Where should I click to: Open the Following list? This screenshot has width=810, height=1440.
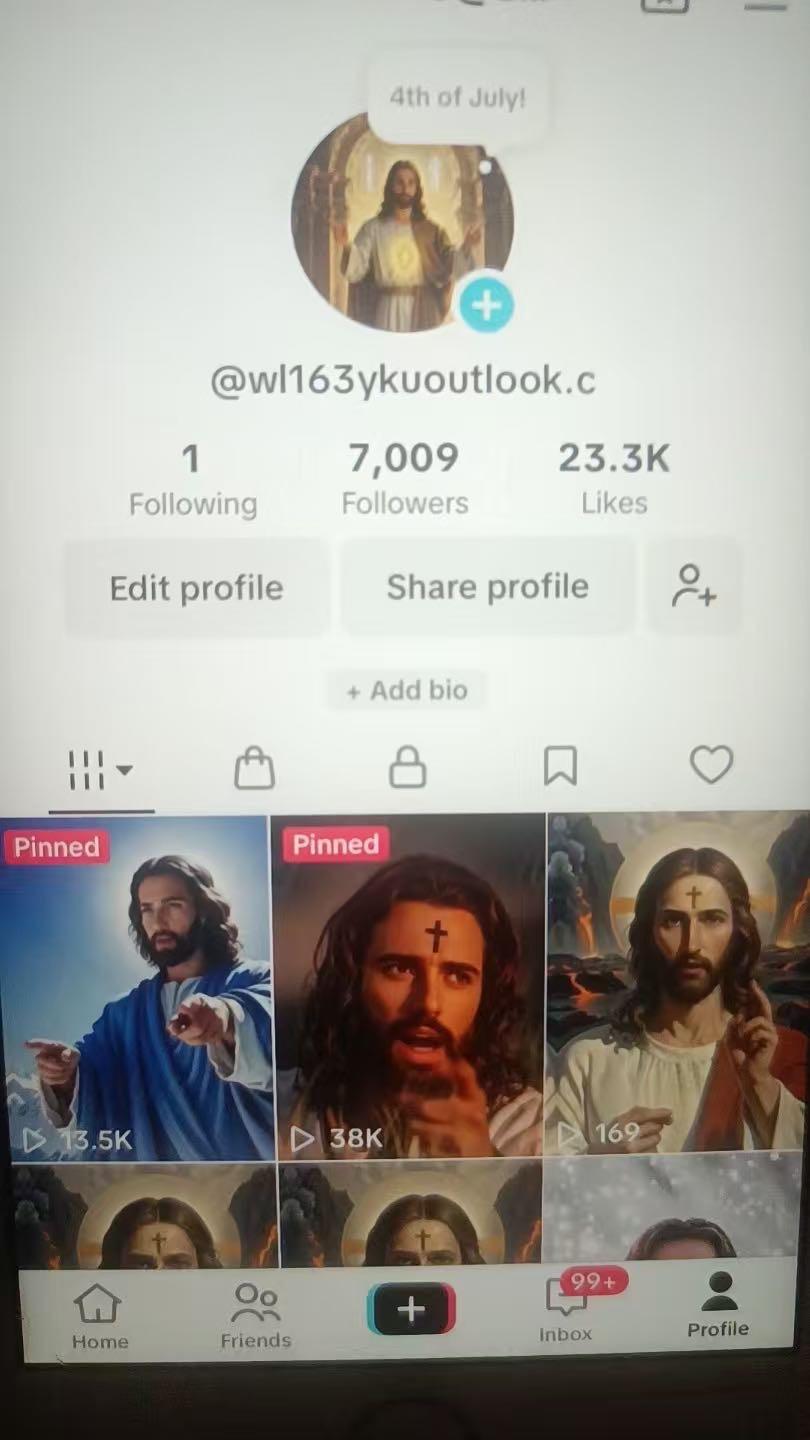click(192, 480)
